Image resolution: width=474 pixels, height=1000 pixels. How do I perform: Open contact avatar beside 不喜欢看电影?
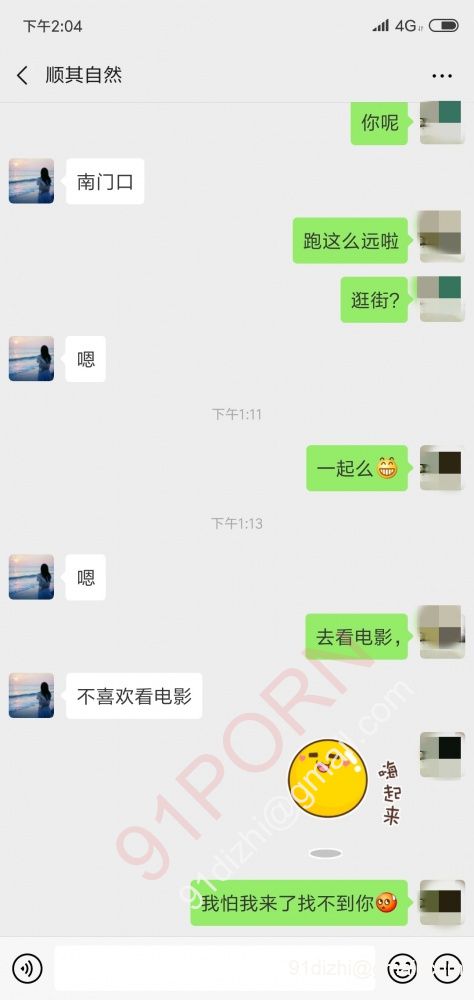pyautogui.click(x=31, y=695)
